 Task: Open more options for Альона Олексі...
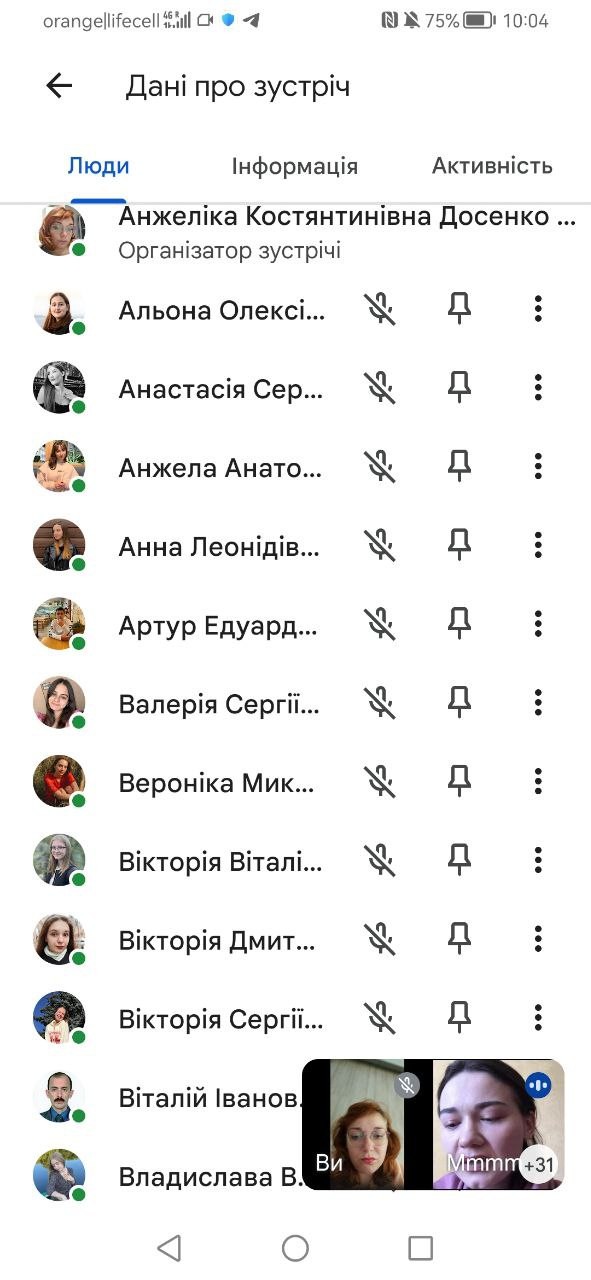pos(538,309)
